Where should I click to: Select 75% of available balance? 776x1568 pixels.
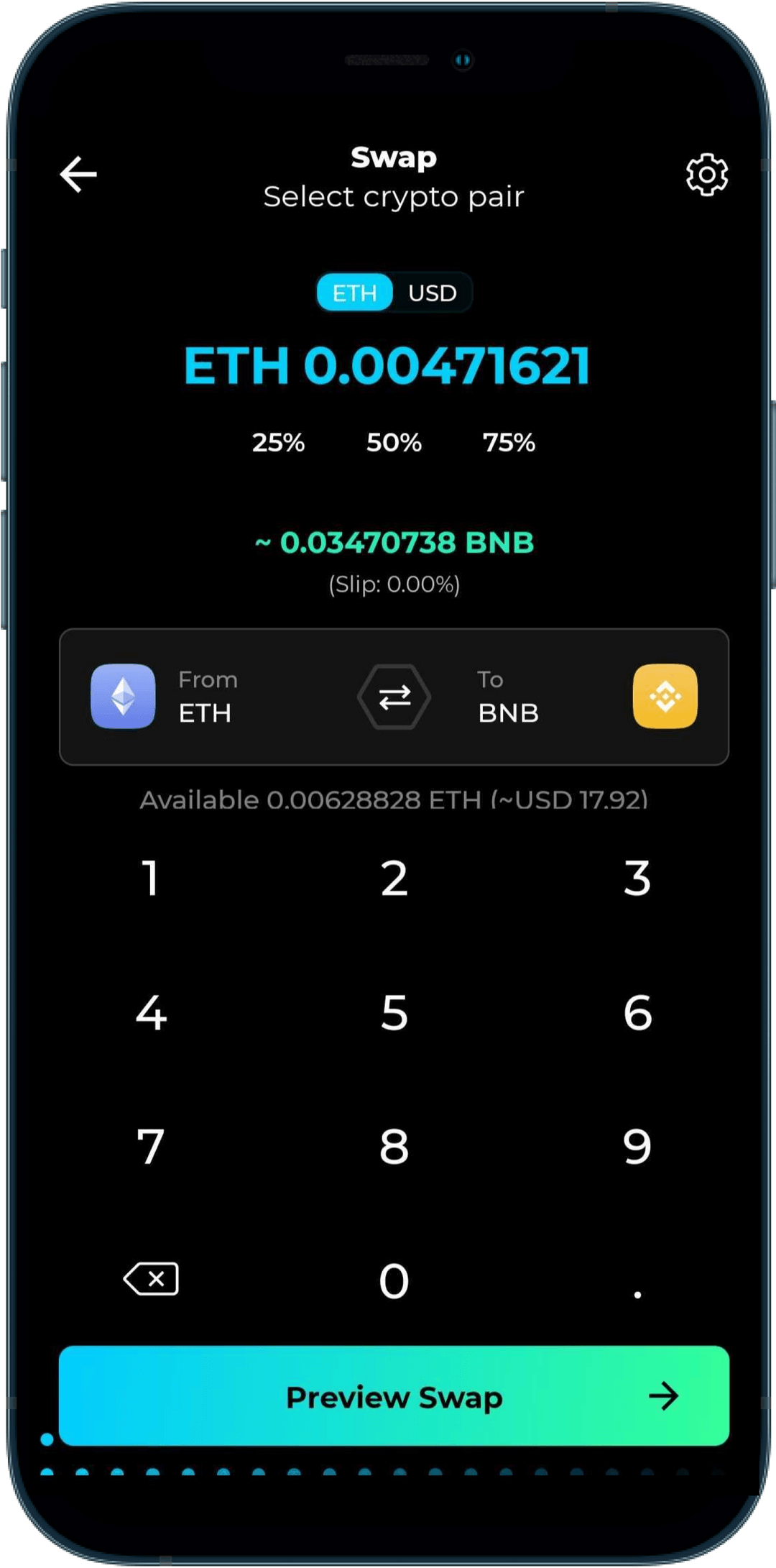pos(509,444)
